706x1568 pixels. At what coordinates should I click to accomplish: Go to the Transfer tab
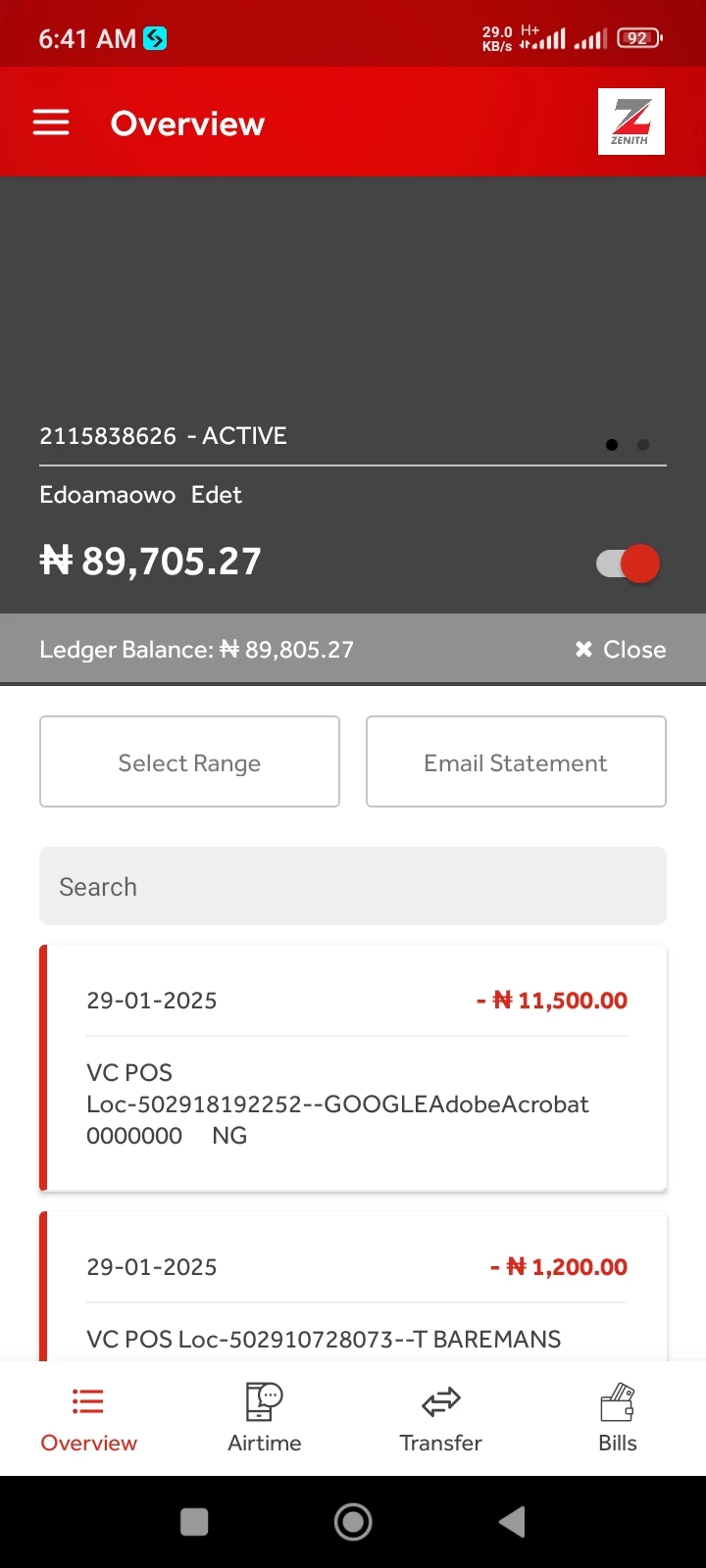[x=441, y=1417]
